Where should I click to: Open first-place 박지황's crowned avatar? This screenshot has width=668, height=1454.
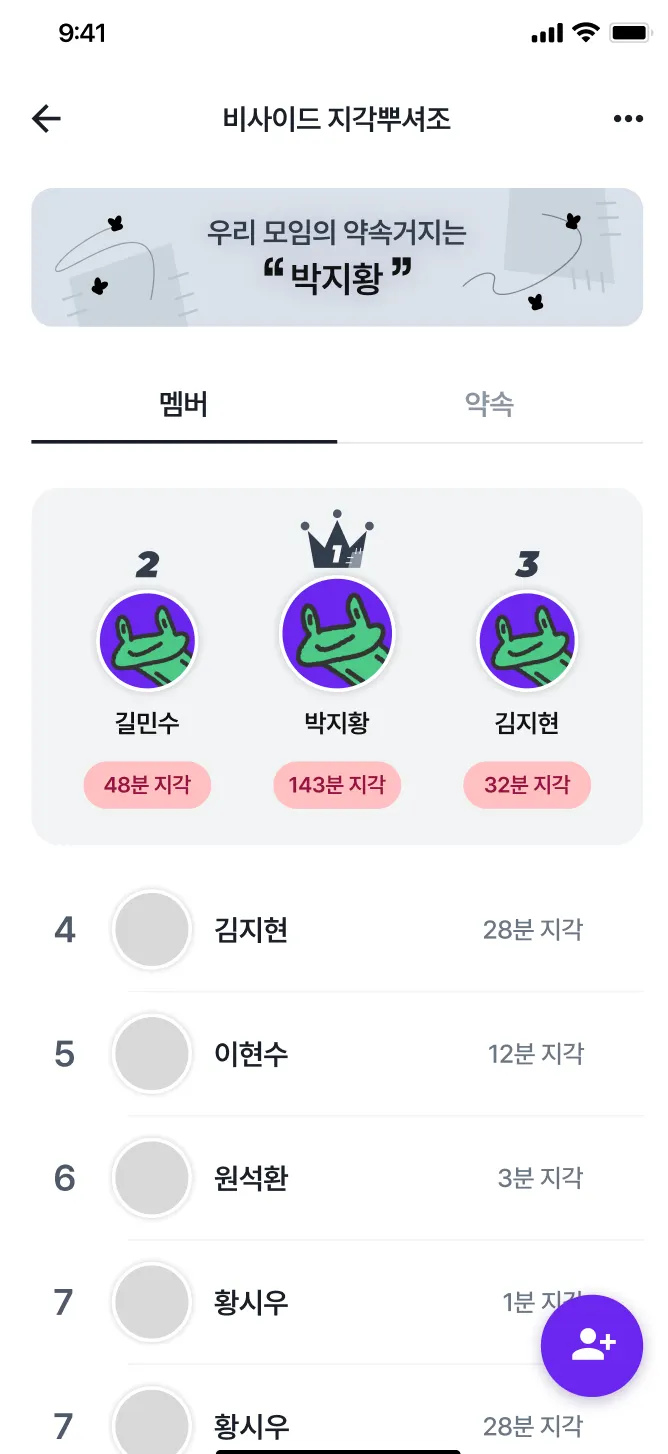tap(337, 634)
